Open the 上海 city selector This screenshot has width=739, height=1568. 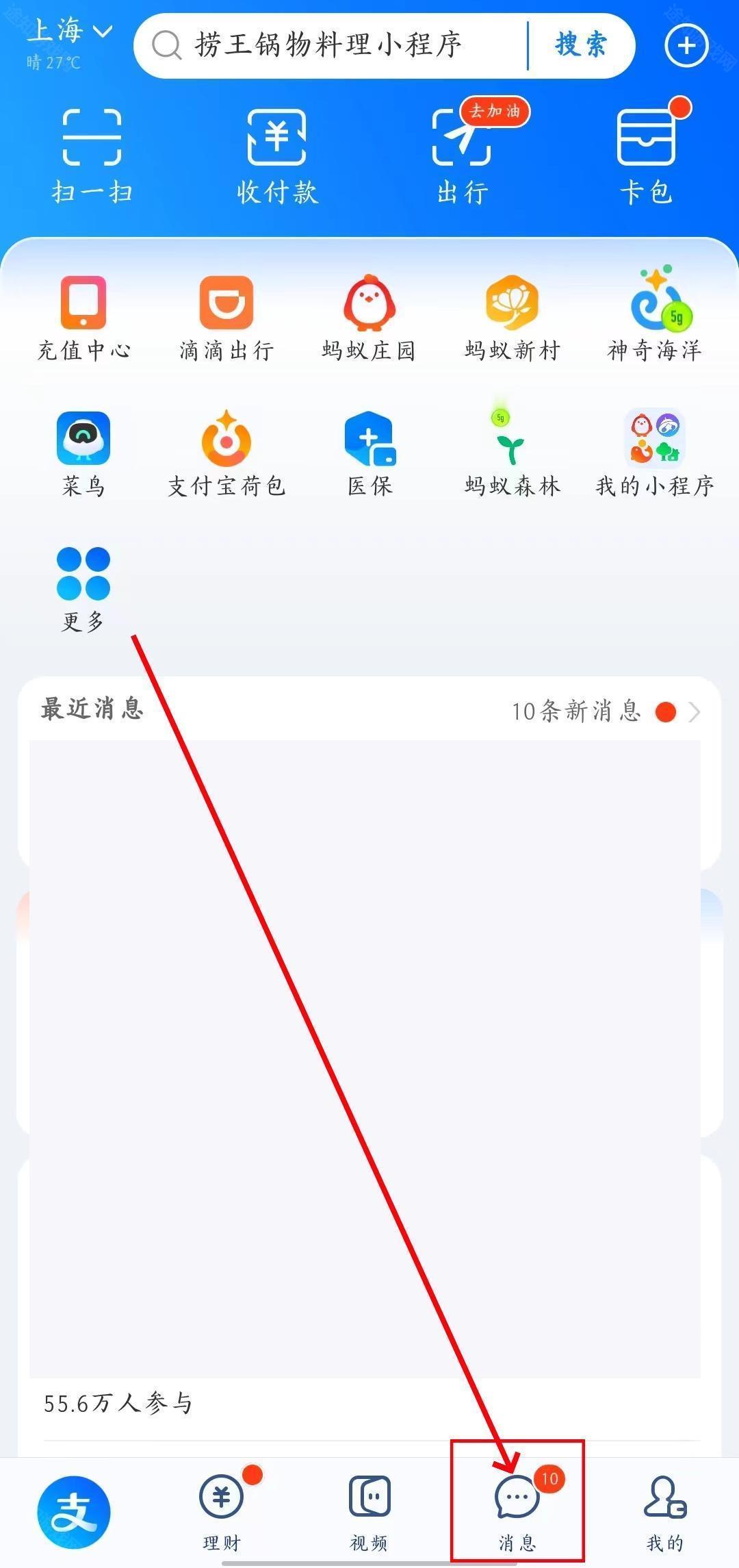point(68,31)
